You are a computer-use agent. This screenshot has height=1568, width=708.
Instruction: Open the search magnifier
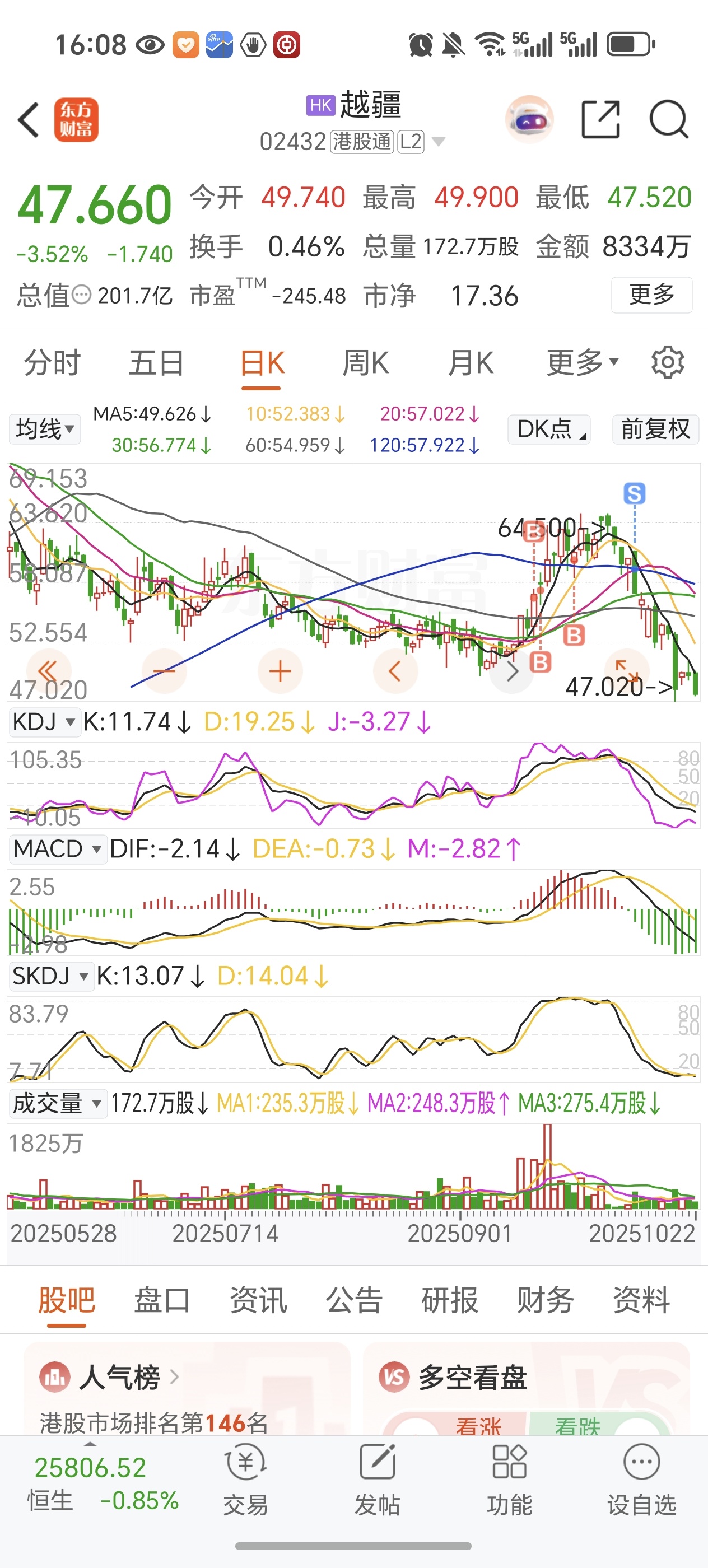coord(668,119)
